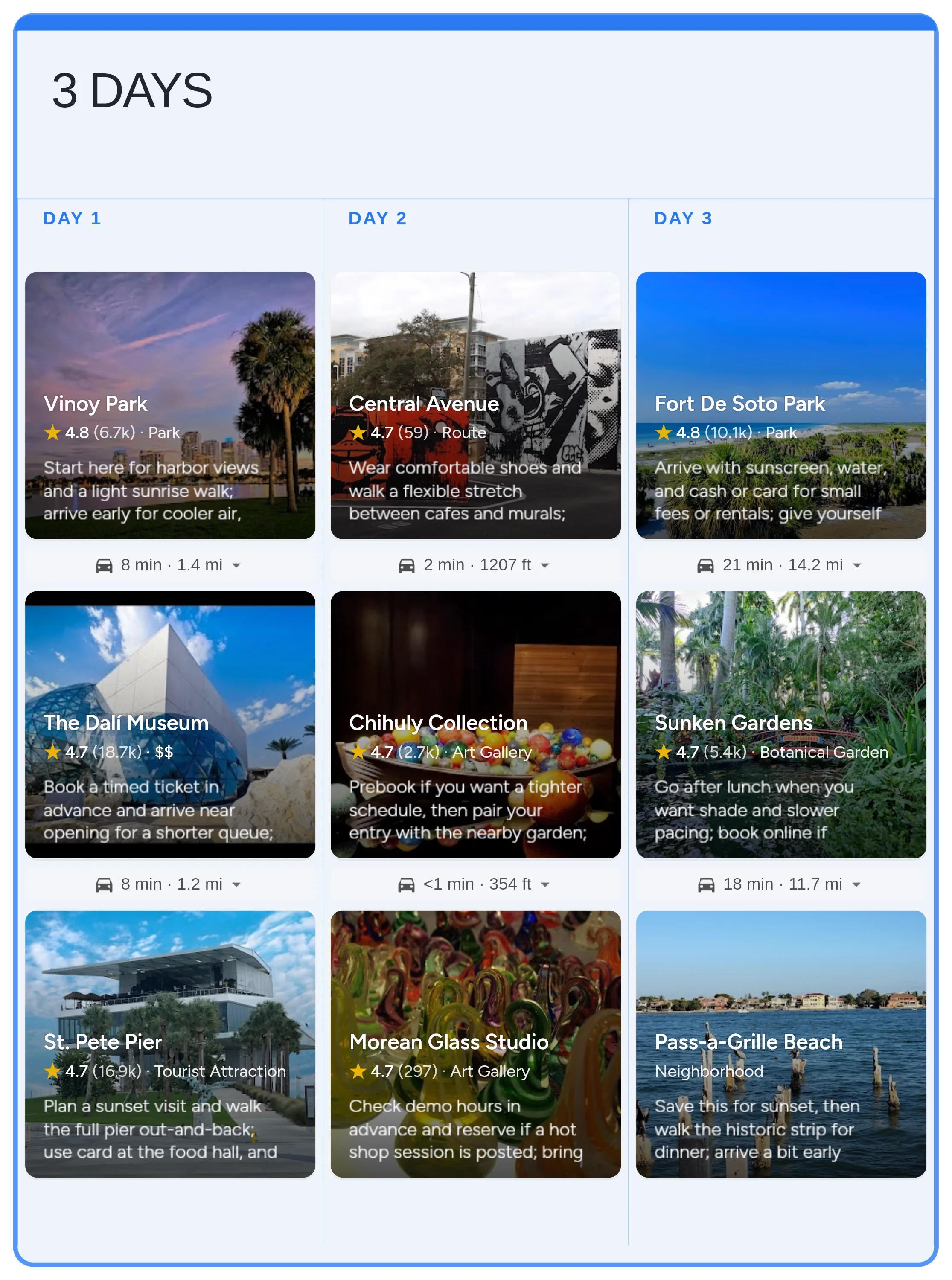Open the Fort De Soto Park card
952x1280 pixels.
pos(781,405)
